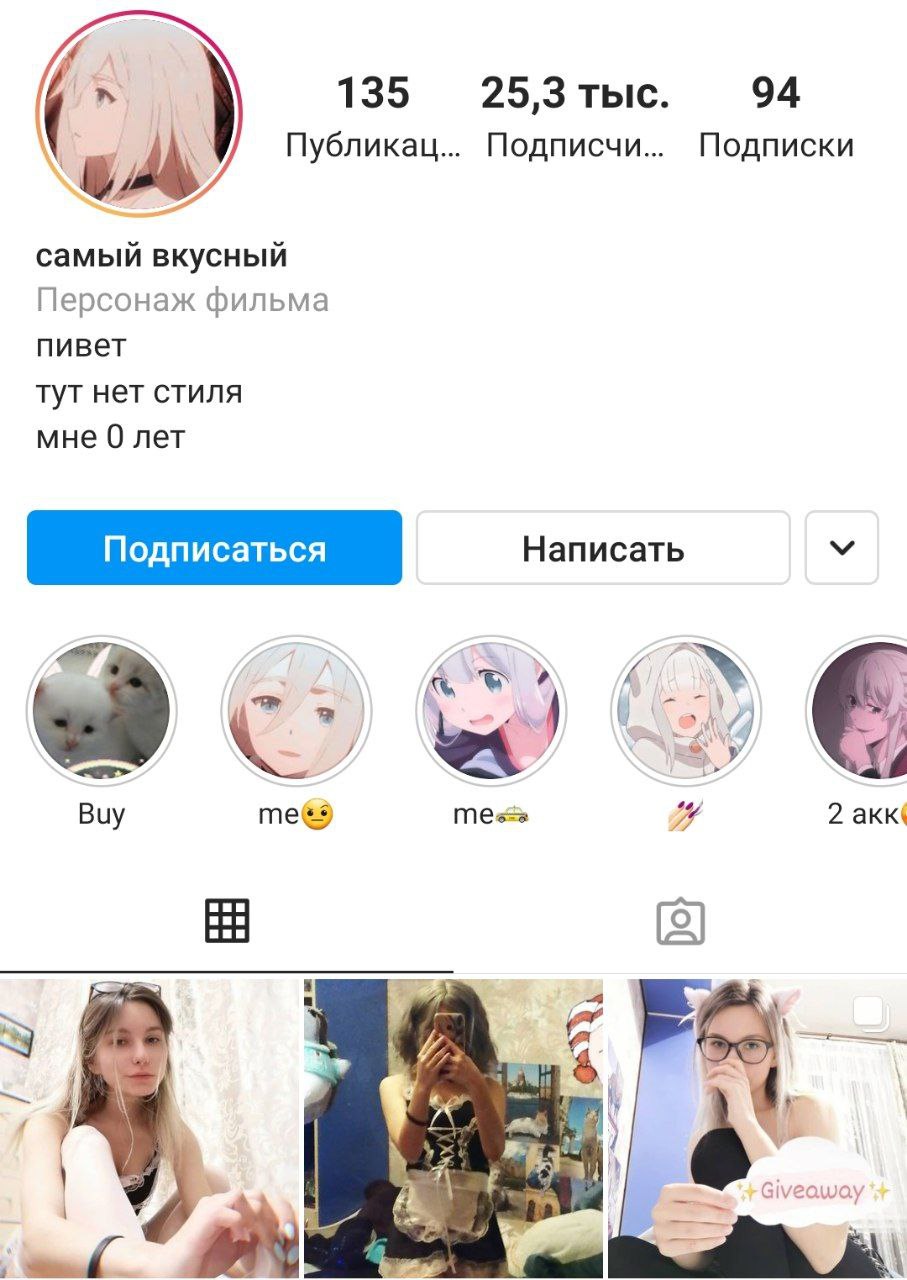Open the nail polish emoji highlight
The width and height of the screenshot is (907, 1280).
686,712
